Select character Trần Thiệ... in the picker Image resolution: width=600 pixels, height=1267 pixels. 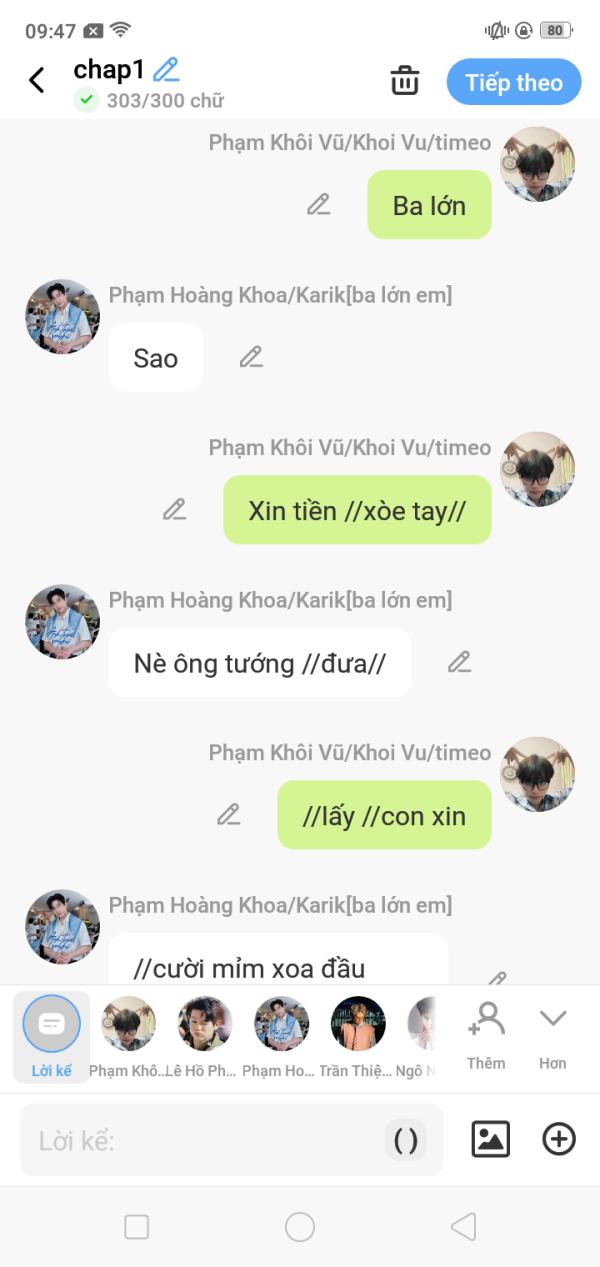pos(357,1037)
